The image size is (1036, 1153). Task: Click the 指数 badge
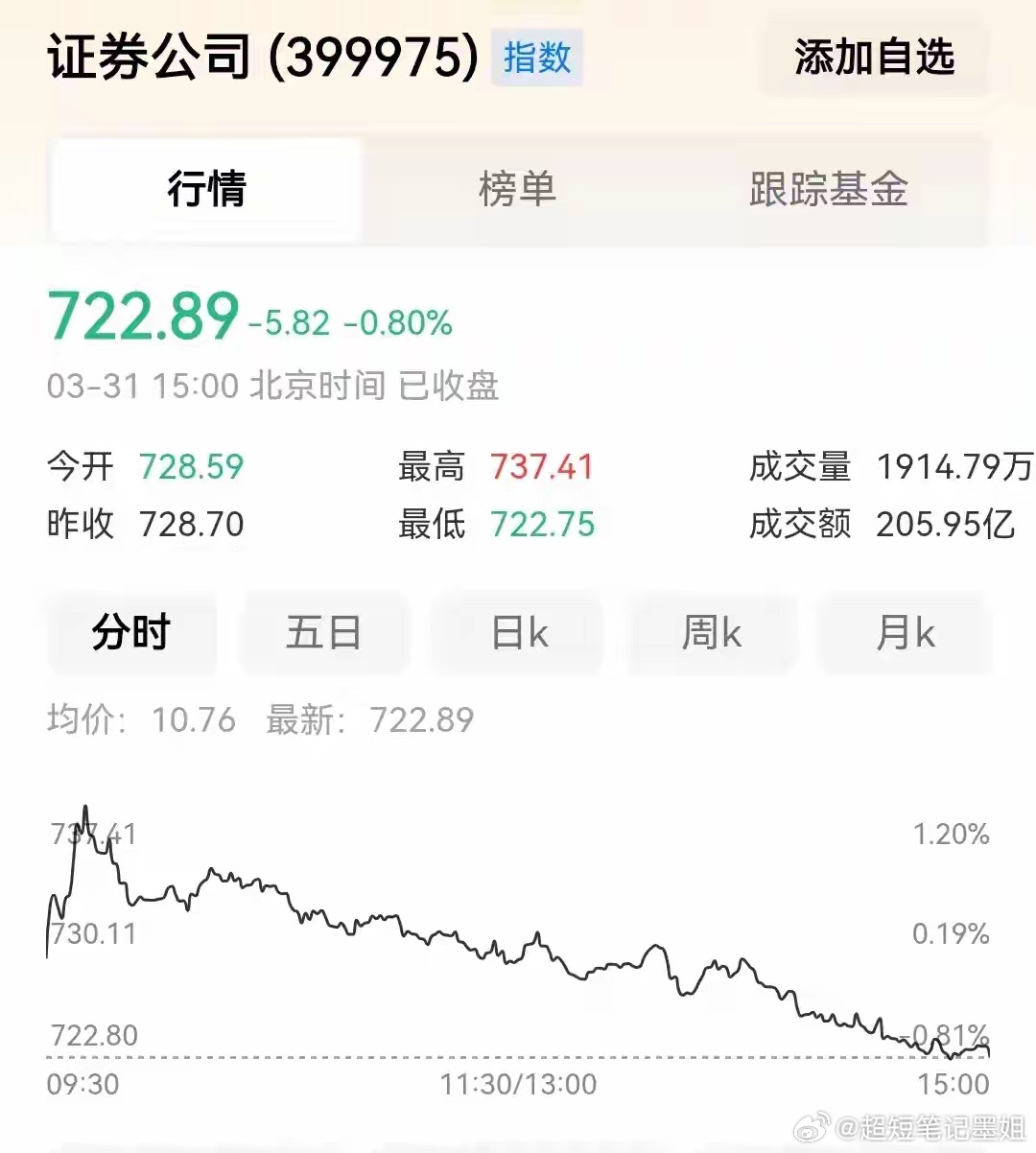coord(536,59)
